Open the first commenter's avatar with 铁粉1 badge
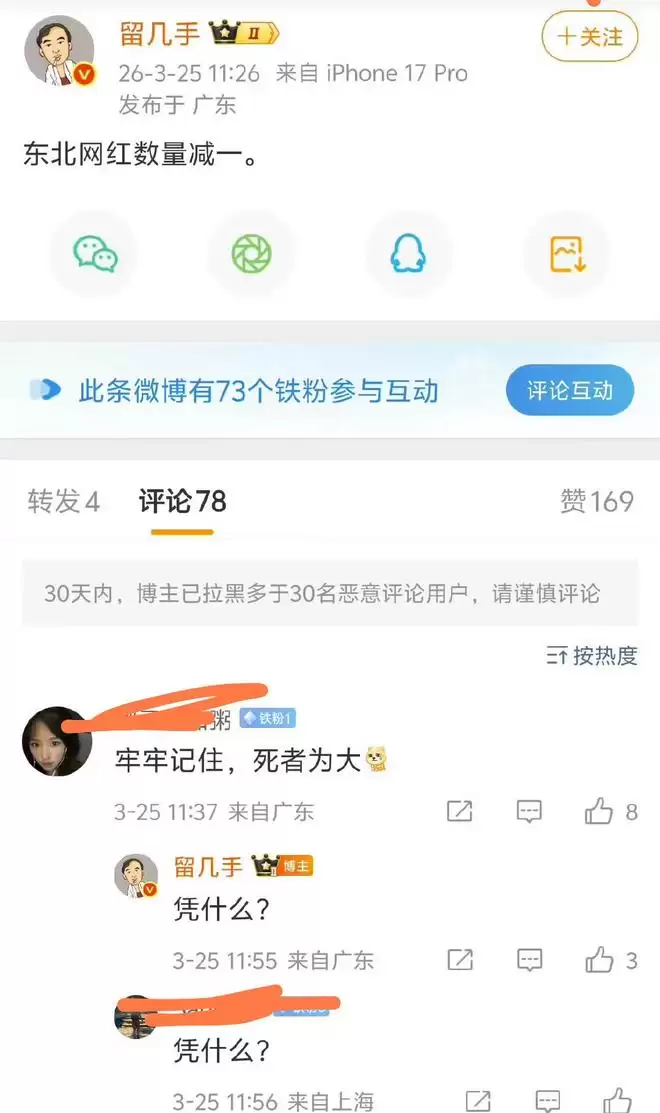This screenshot has width=660, height=1113. pyautogui.click(x=56, y=741)
